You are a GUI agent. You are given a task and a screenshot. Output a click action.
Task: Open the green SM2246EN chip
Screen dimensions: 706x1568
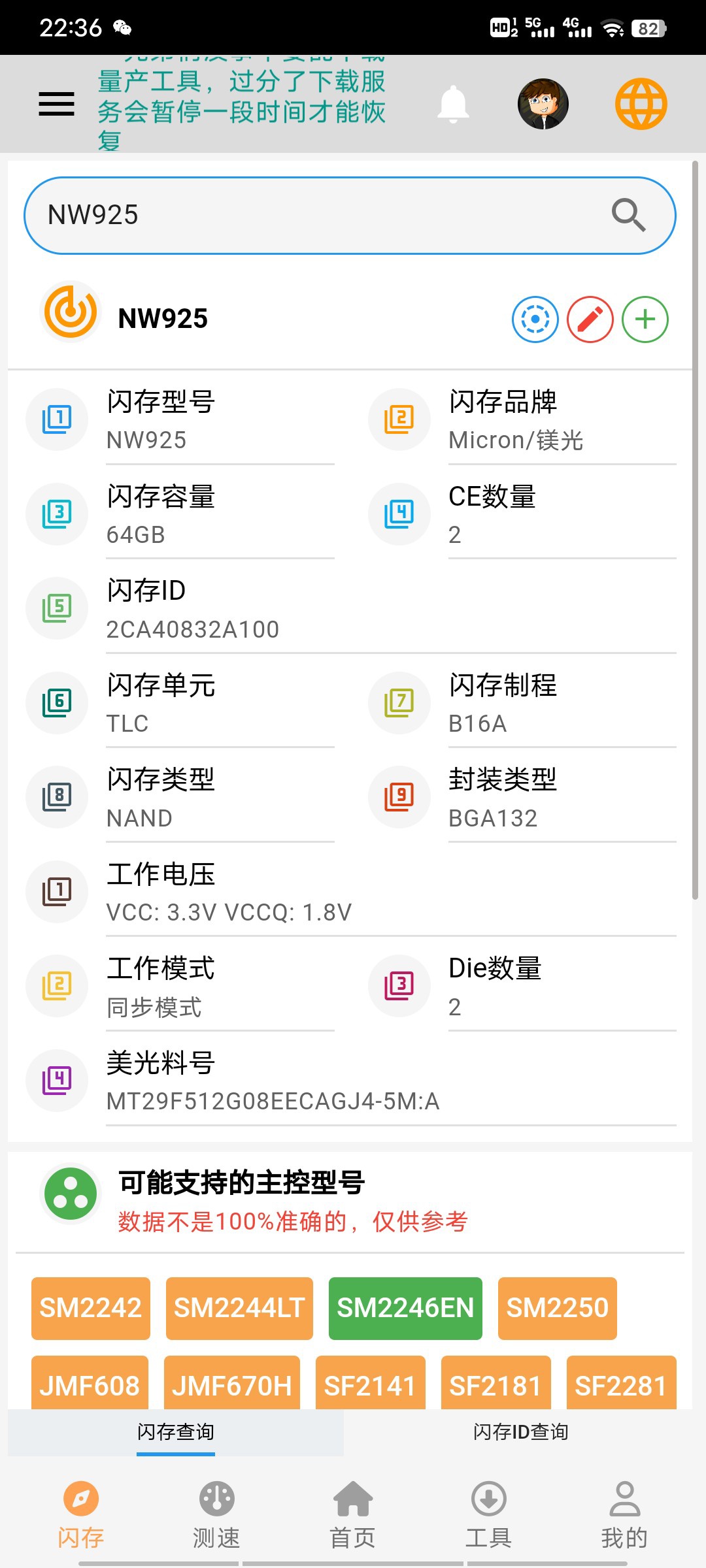tap(405, 1309)
